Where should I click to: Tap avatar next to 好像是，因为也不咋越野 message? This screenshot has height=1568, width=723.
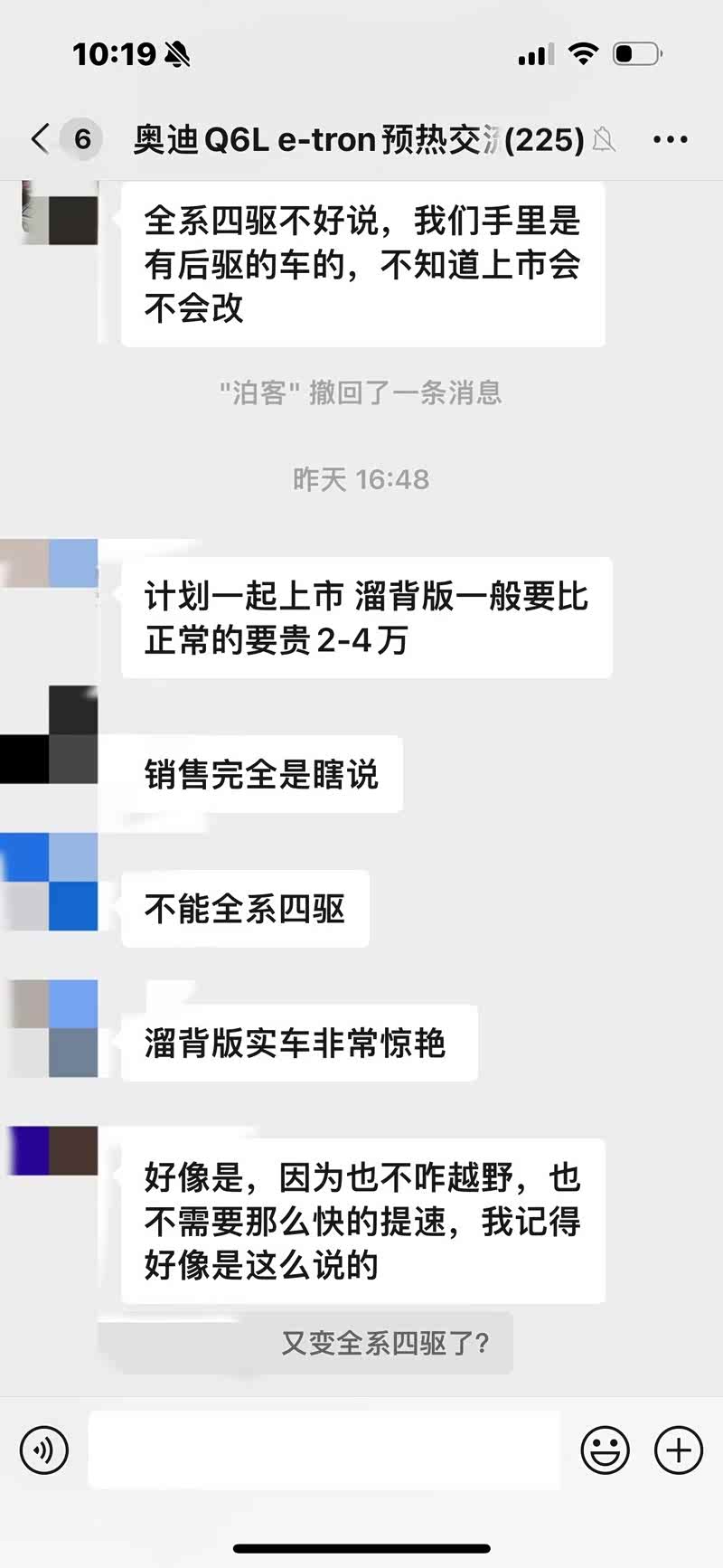coord(49,1150)
